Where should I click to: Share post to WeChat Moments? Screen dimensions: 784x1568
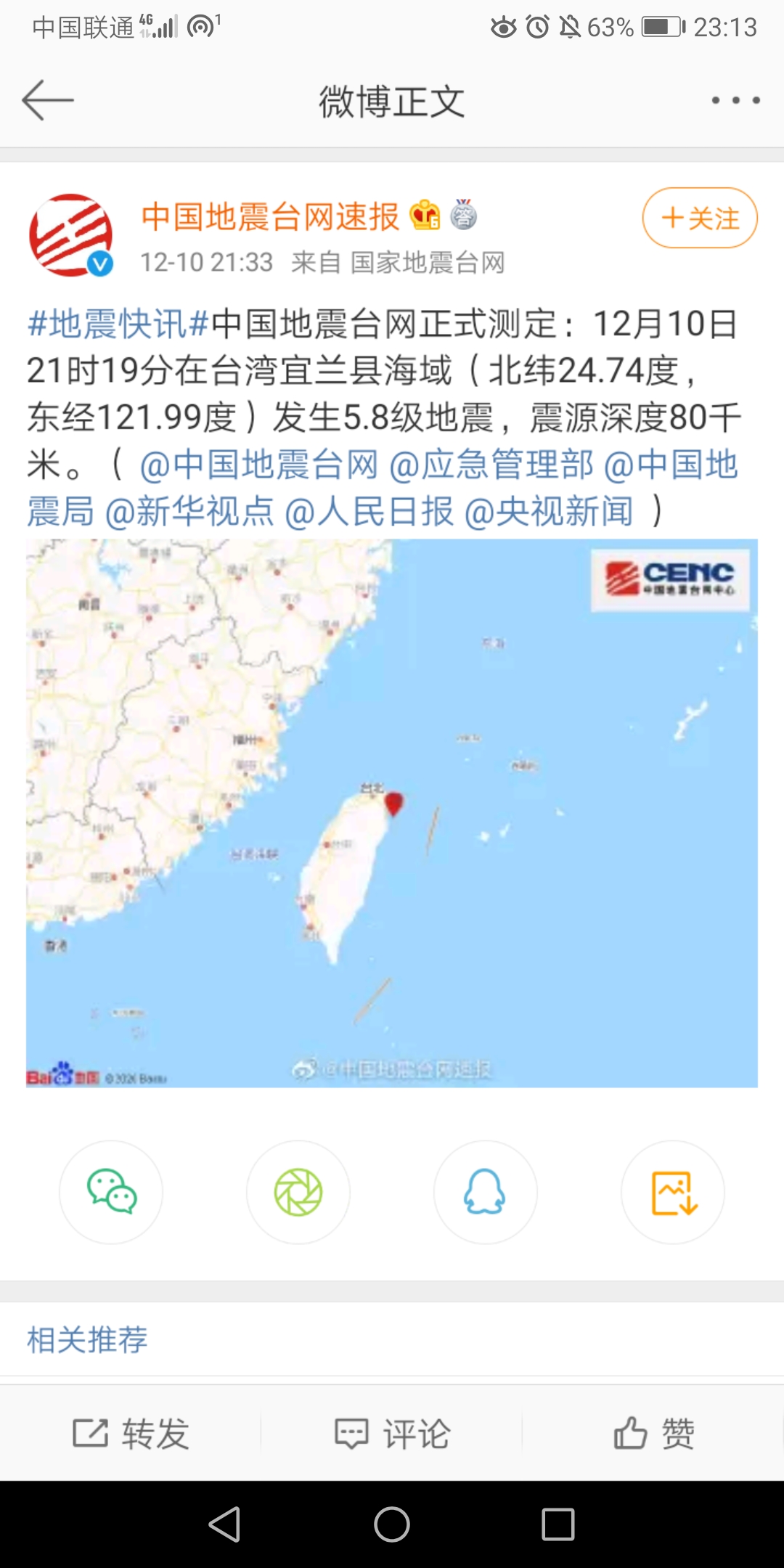click(298, 1192)
